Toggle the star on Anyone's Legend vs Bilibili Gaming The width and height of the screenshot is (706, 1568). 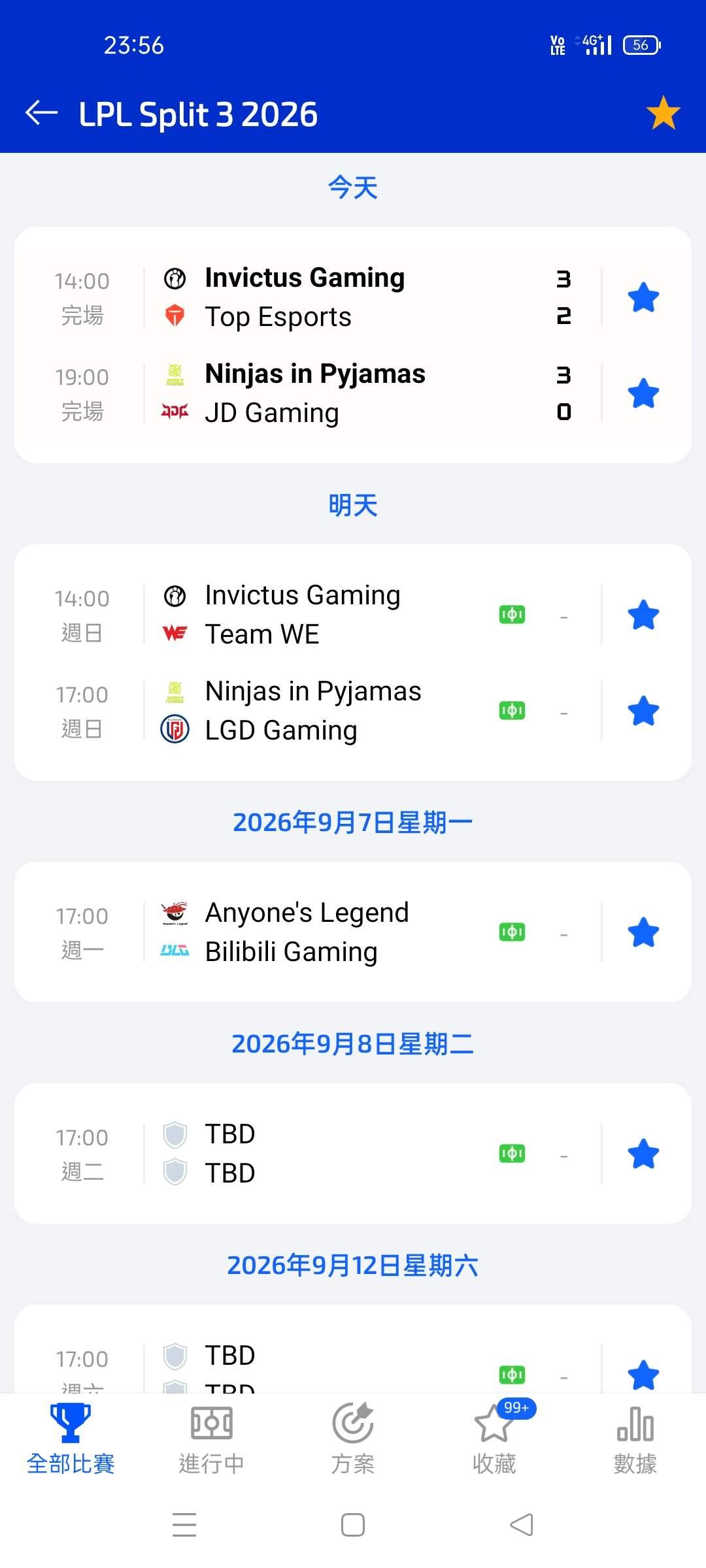(x=643, y=932)
